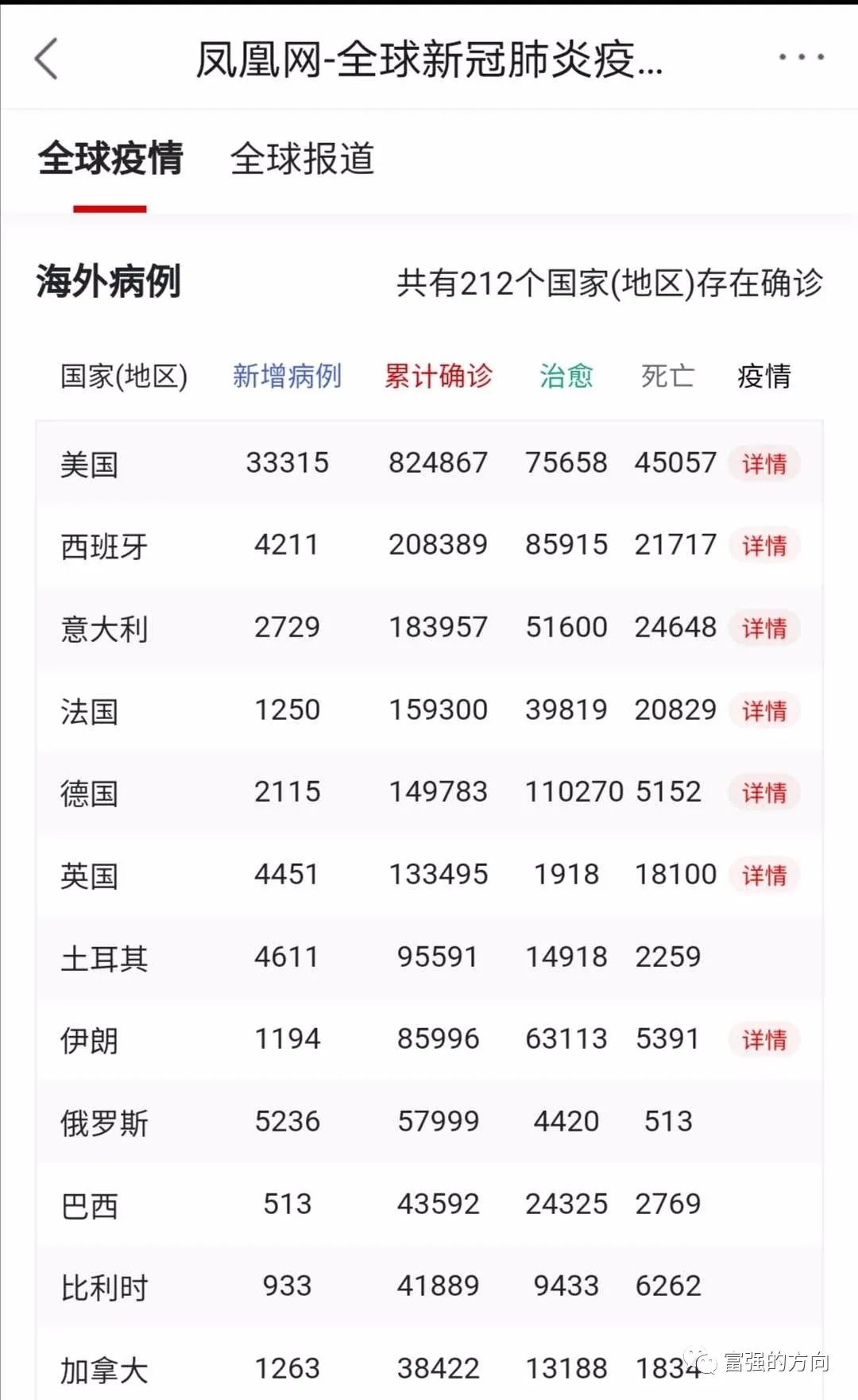Open 详情 for 西班牙
The height and width of the screenshot is (1400, 858).
(x=763, y=546)
